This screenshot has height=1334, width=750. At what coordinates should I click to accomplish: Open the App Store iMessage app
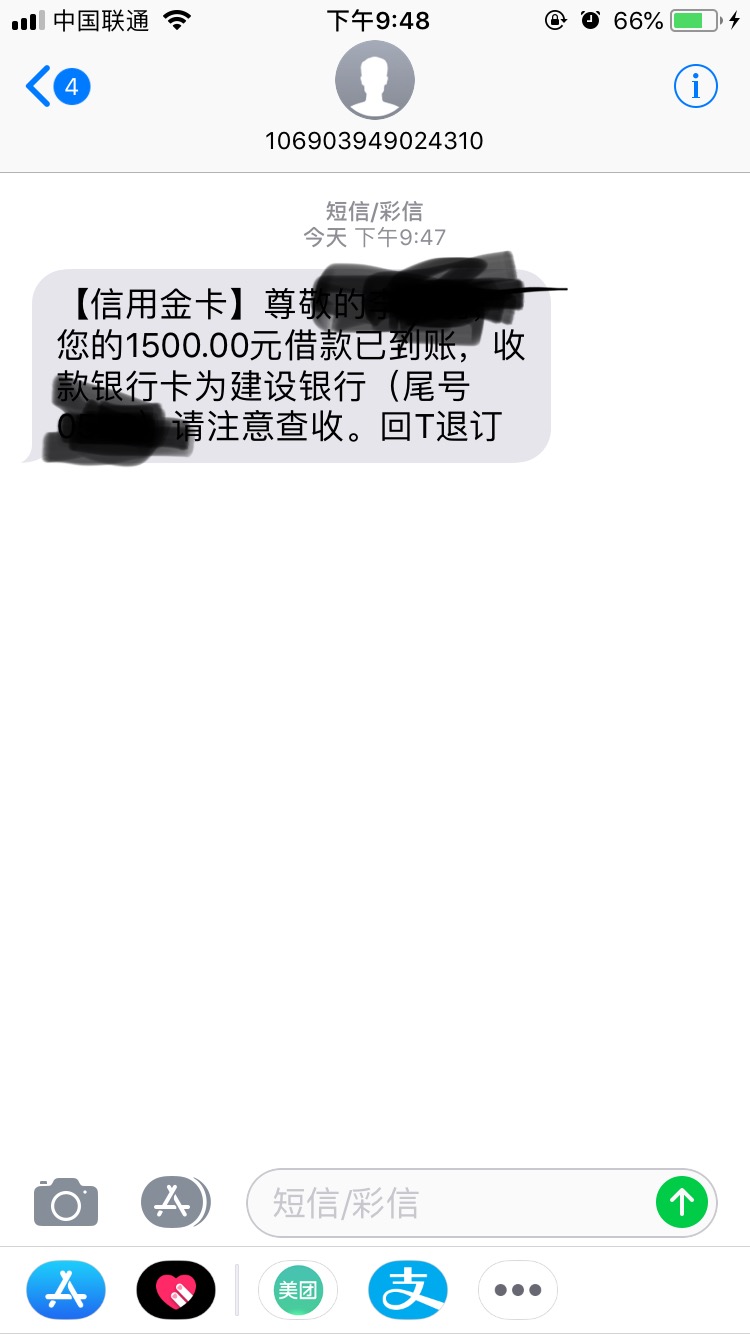[66, 1290]
